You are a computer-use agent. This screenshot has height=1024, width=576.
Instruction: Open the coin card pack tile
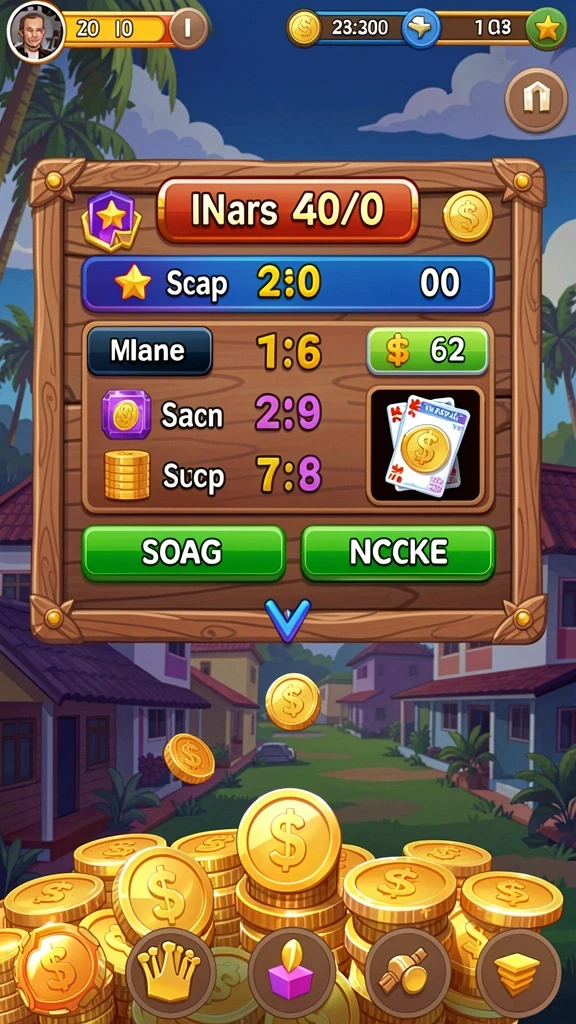coord(426,444)
